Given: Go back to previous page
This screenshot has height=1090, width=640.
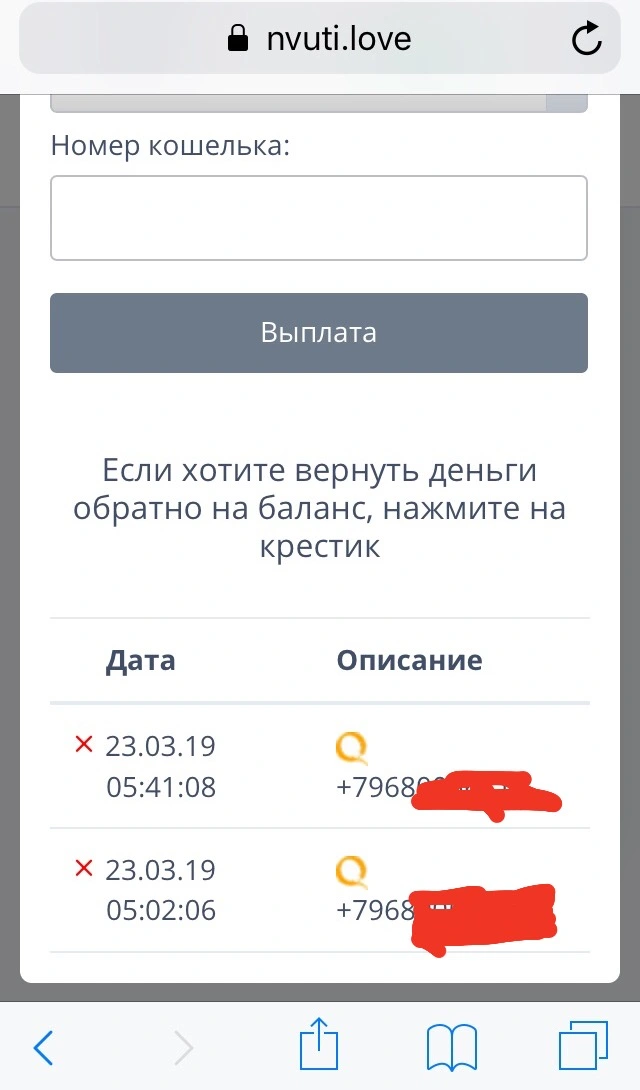Looking at the screenshot, I should 43,1047.
